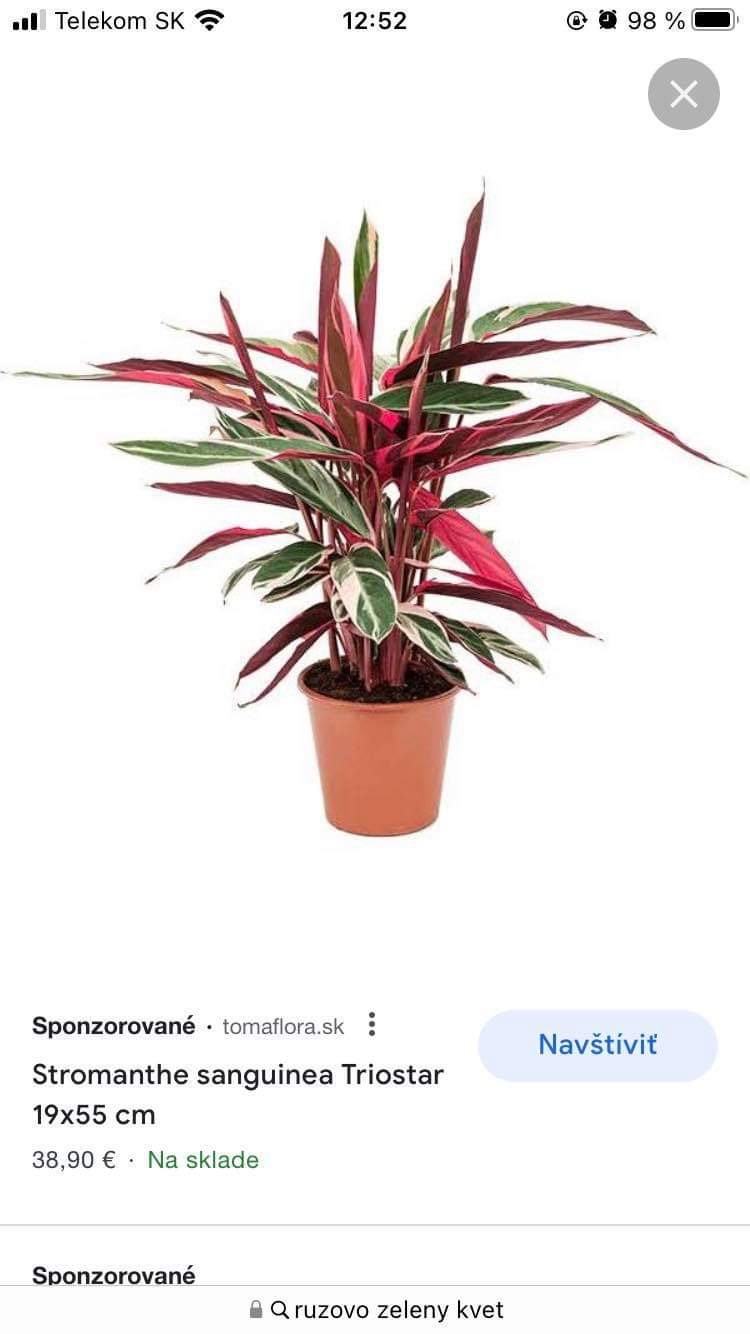Image resolution: width=750 pixels, height=1334 pixels.
Task: Close the product image preview
Action: (x=683, y=94)
